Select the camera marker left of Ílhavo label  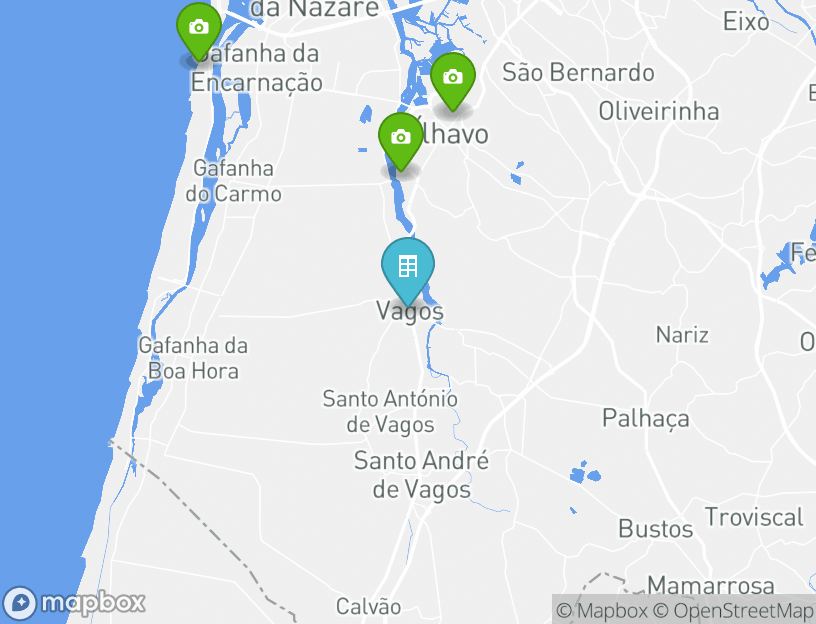point(401,138)
